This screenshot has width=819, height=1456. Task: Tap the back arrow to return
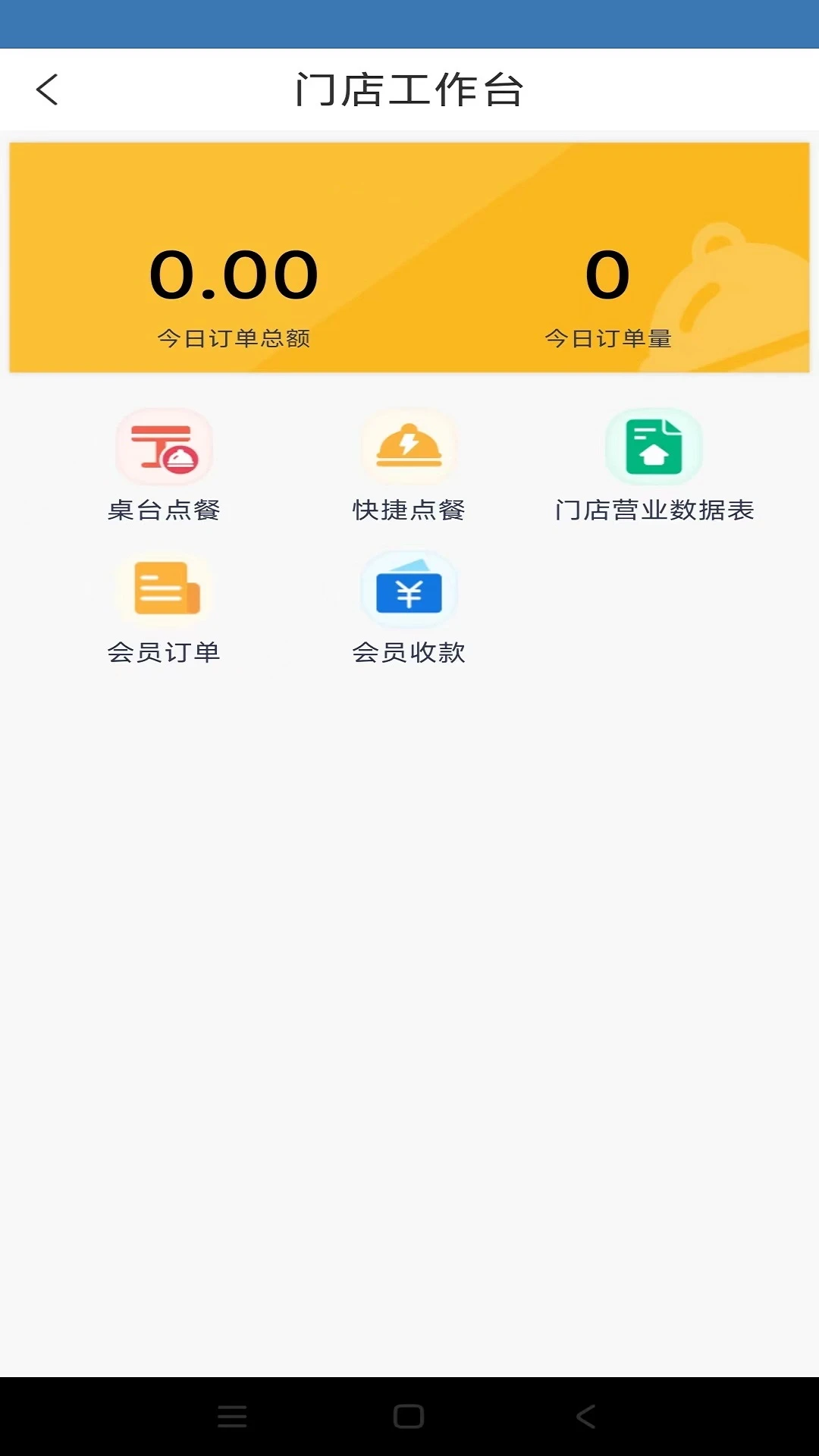click(x=47, y=89)
